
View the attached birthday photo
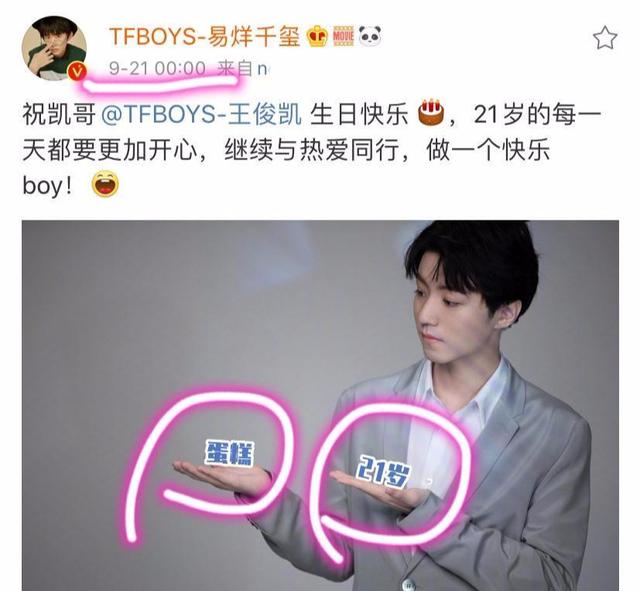coord(320,405)
